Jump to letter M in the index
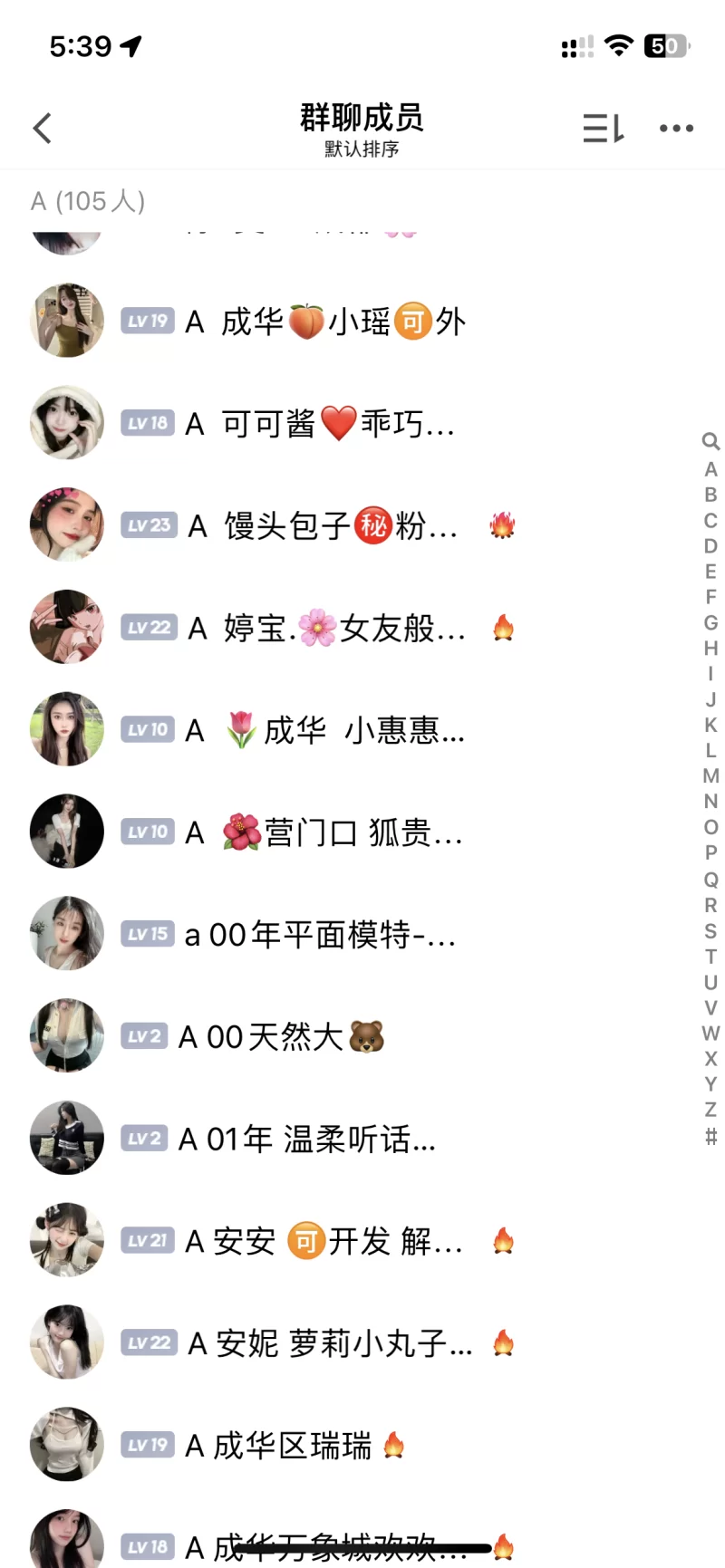This screenshot has height=1568, width=725. pyautogui.click(x=710, y=776)
